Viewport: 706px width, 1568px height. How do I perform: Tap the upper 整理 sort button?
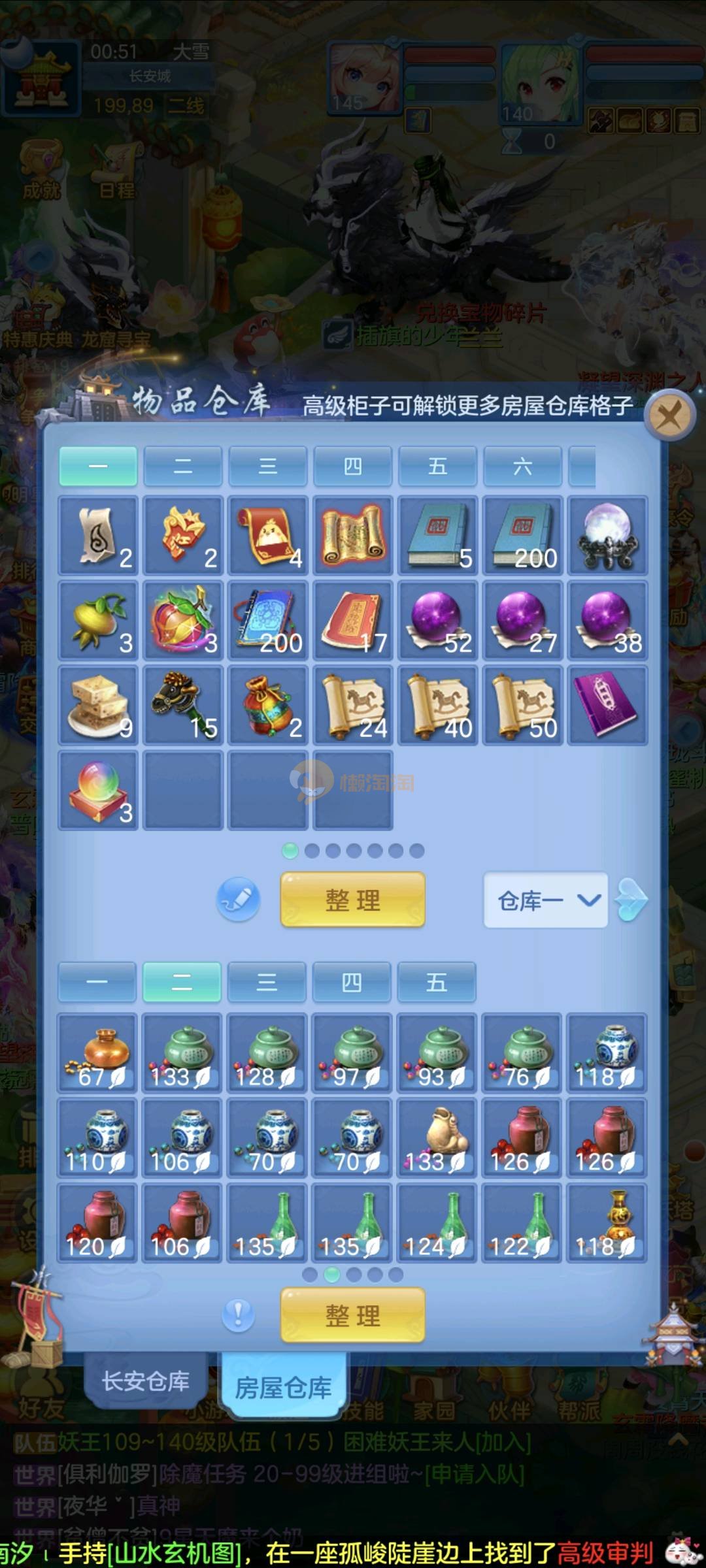click(353, 900)
